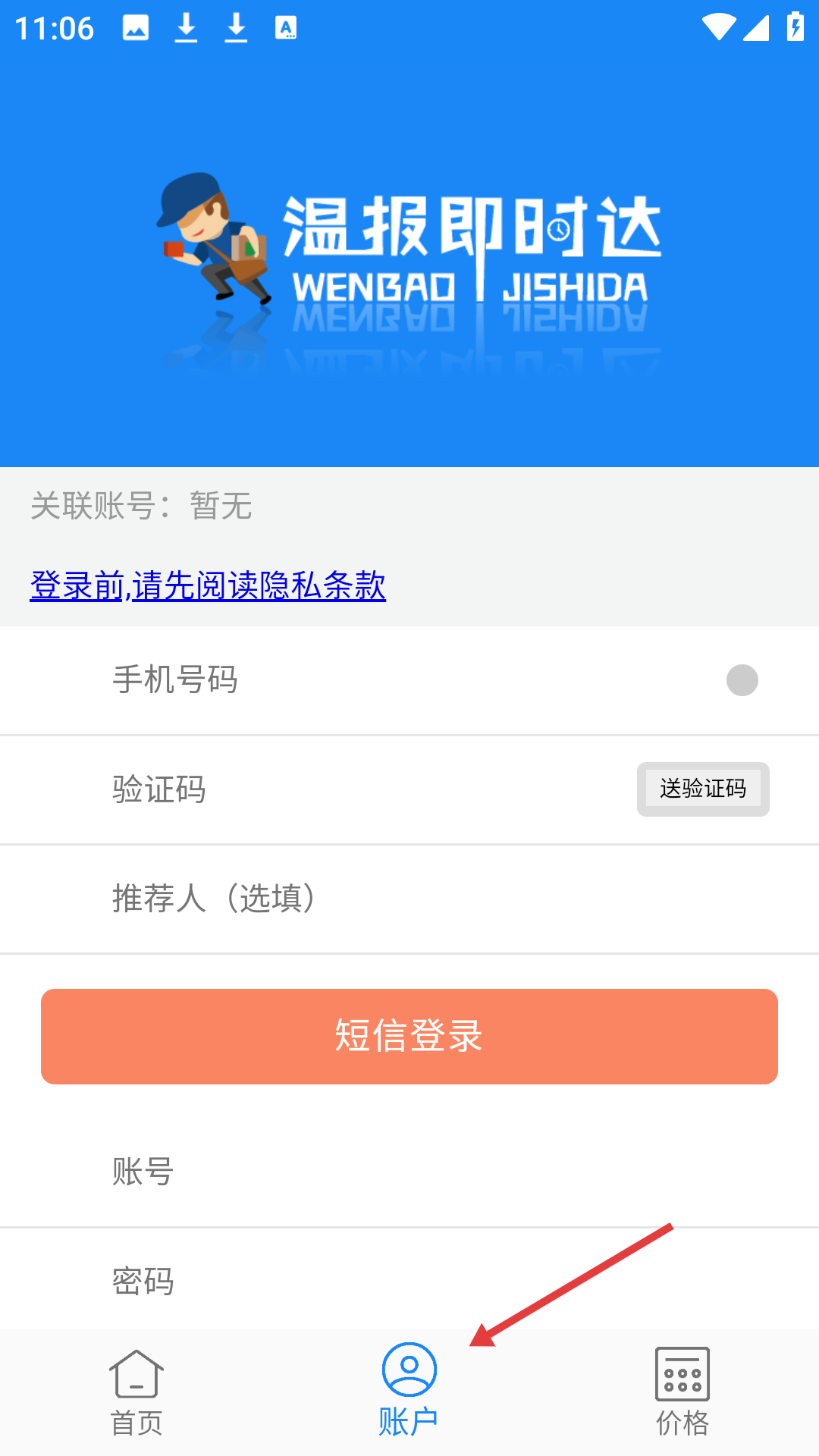Select the 推荐人（选填）referrer field
This screenshot has width=819, height=1456.
point(409,899)
